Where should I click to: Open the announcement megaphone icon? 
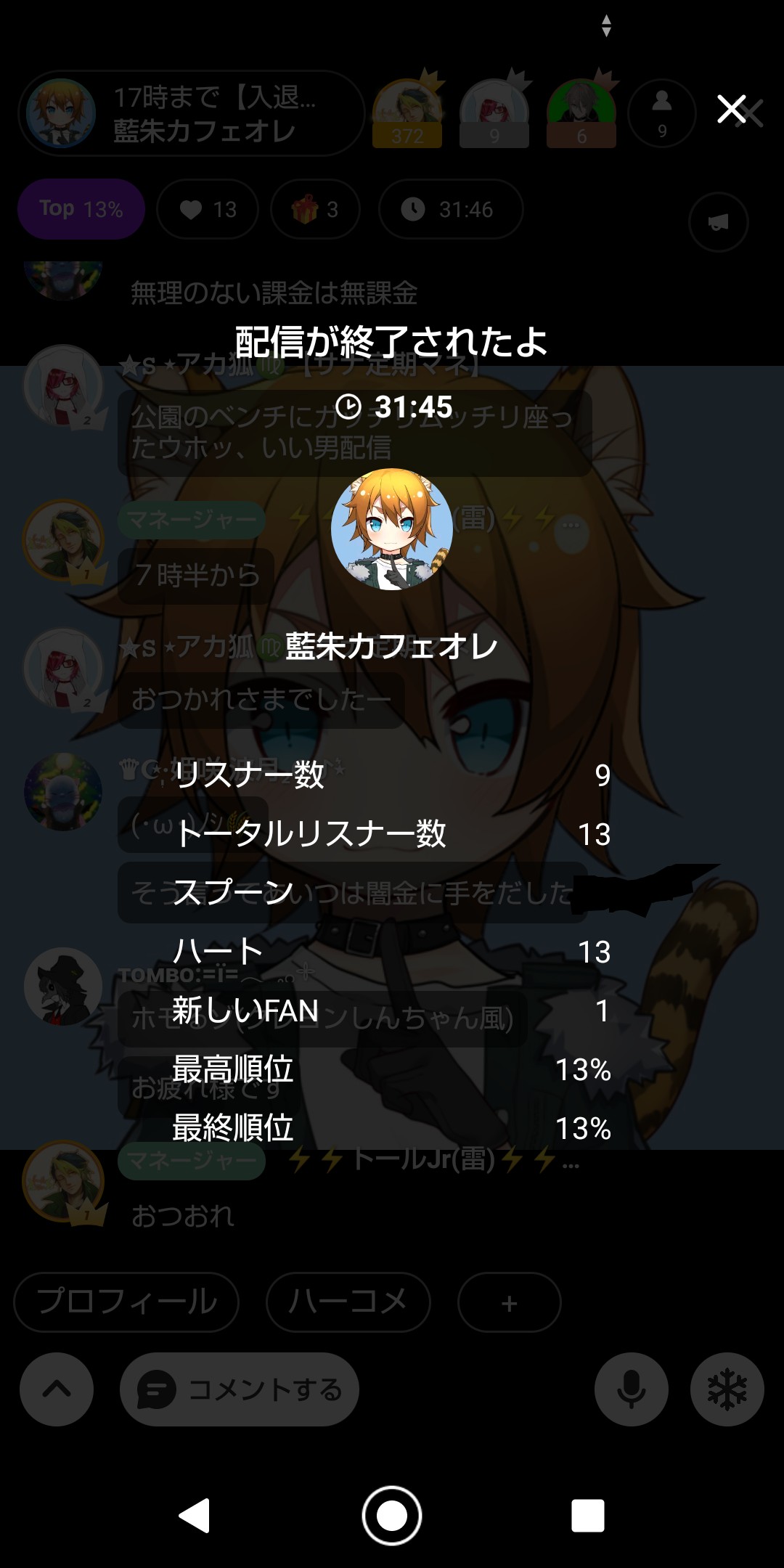(x=718, y=222)
